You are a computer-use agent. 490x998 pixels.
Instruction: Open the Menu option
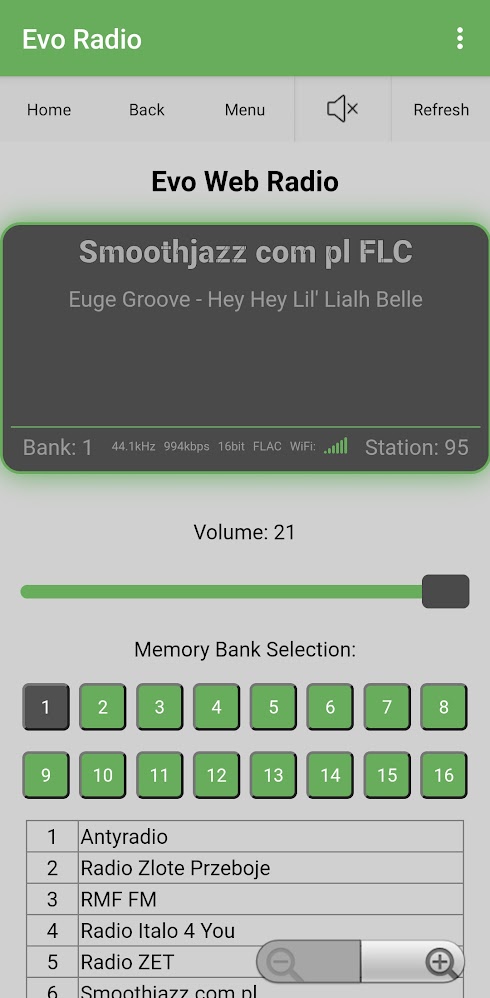point(245,109)
